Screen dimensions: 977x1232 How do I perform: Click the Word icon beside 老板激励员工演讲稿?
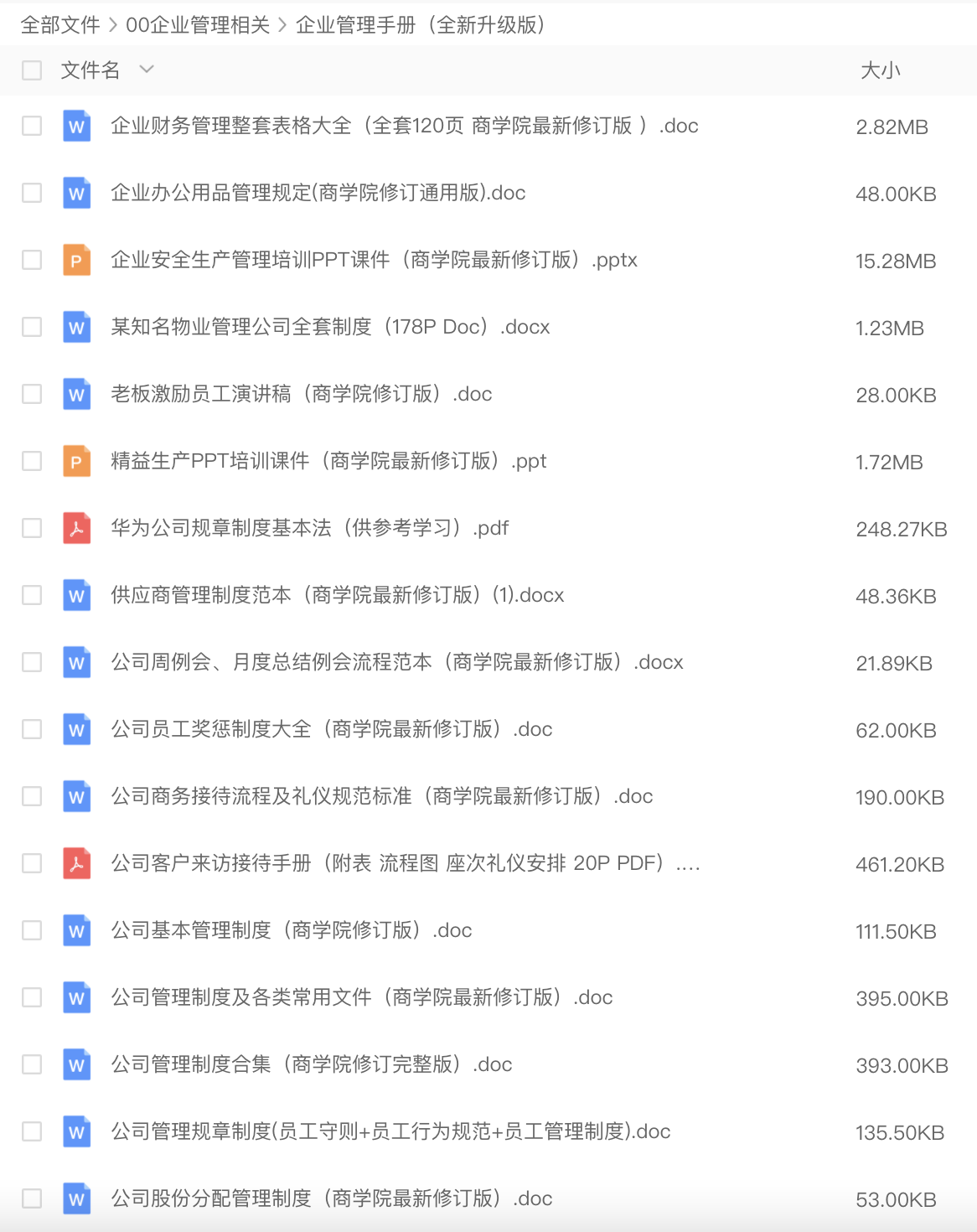(x=76, y=394)
